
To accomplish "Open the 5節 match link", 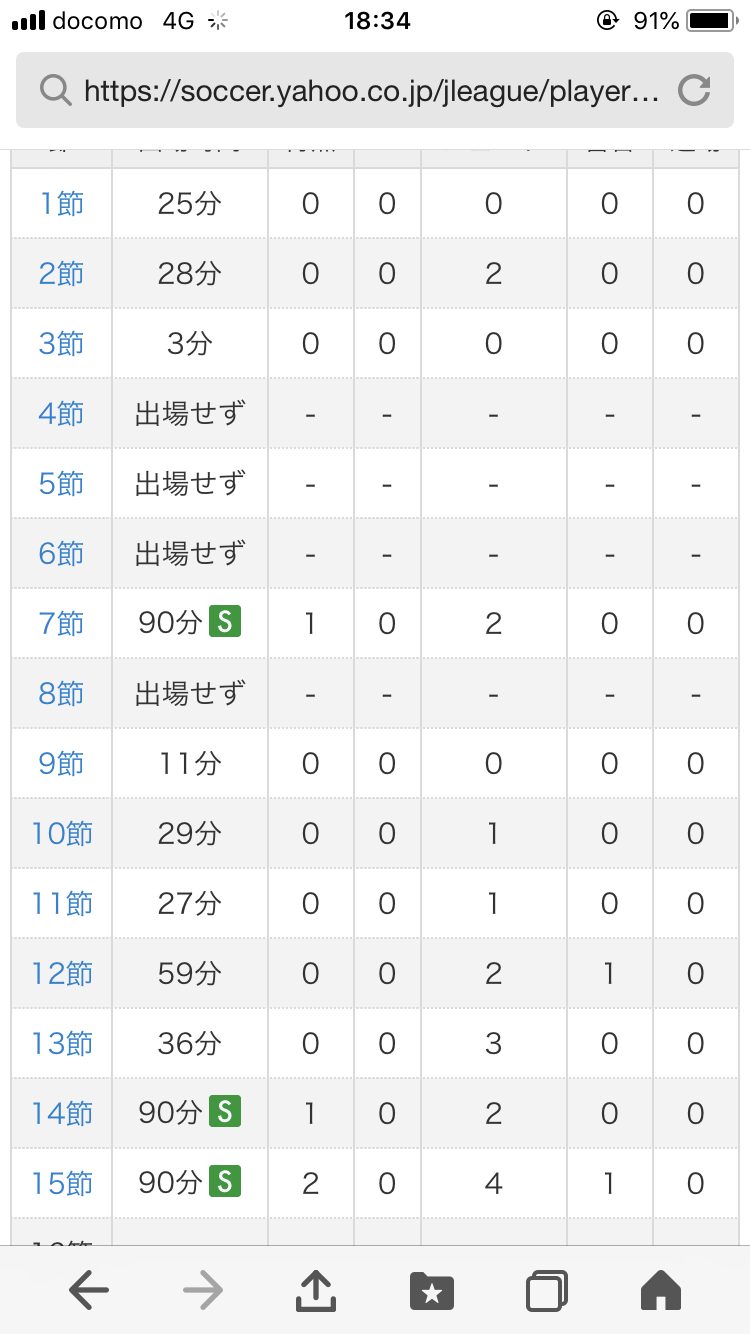I will click(61, 484).
